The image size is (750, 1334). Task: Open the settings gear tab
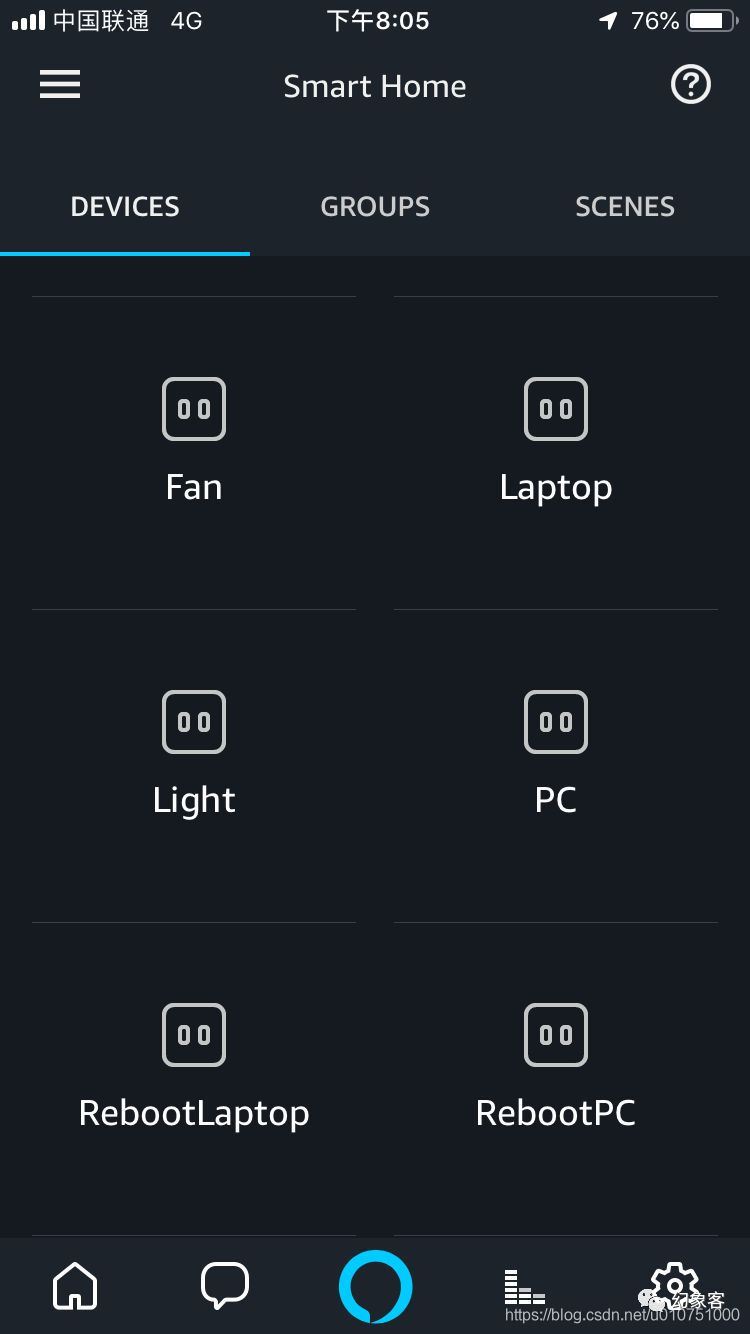click(x=675, y=1284)
